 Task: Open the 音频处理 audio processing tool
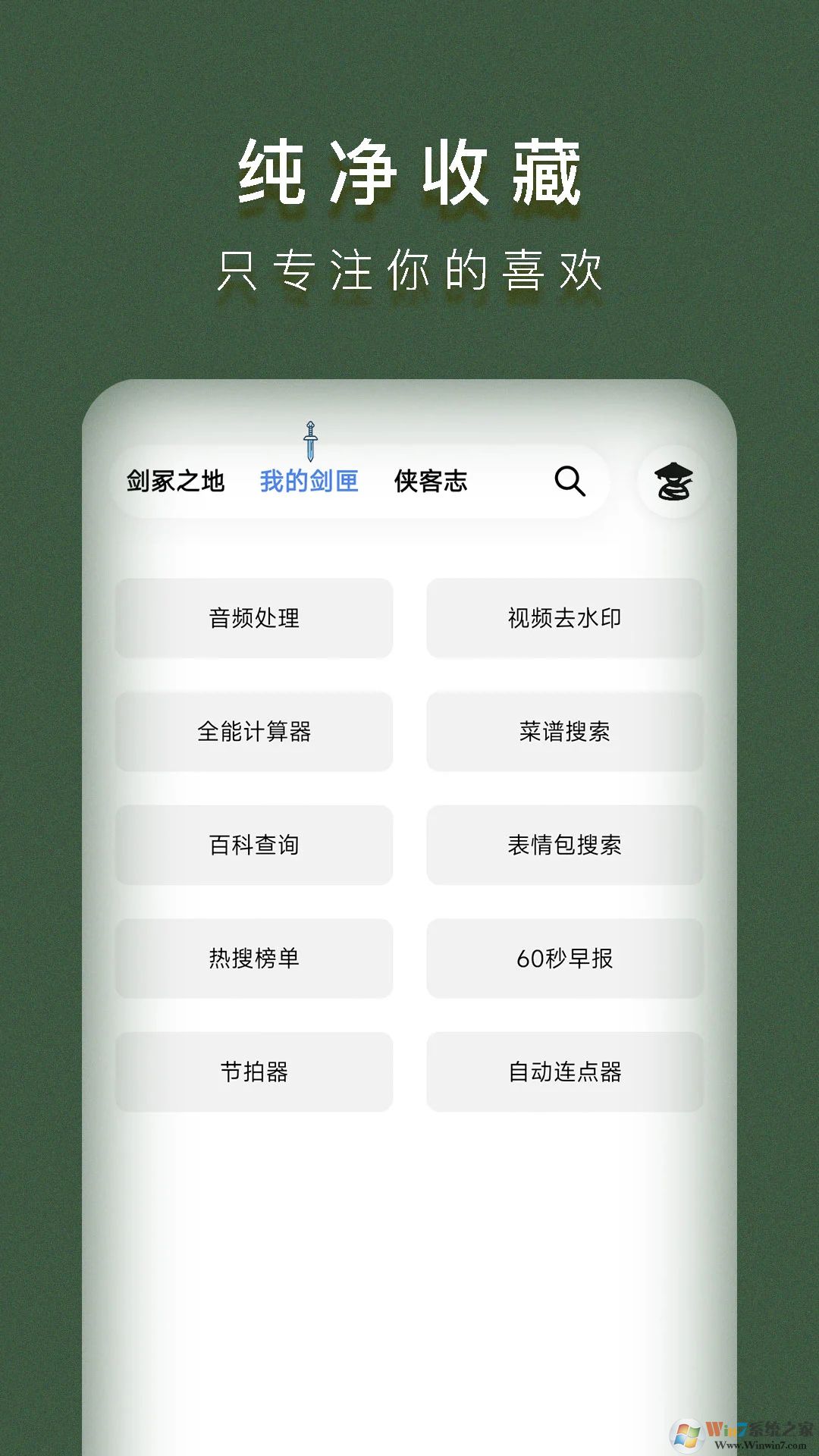tap(253, 618)
